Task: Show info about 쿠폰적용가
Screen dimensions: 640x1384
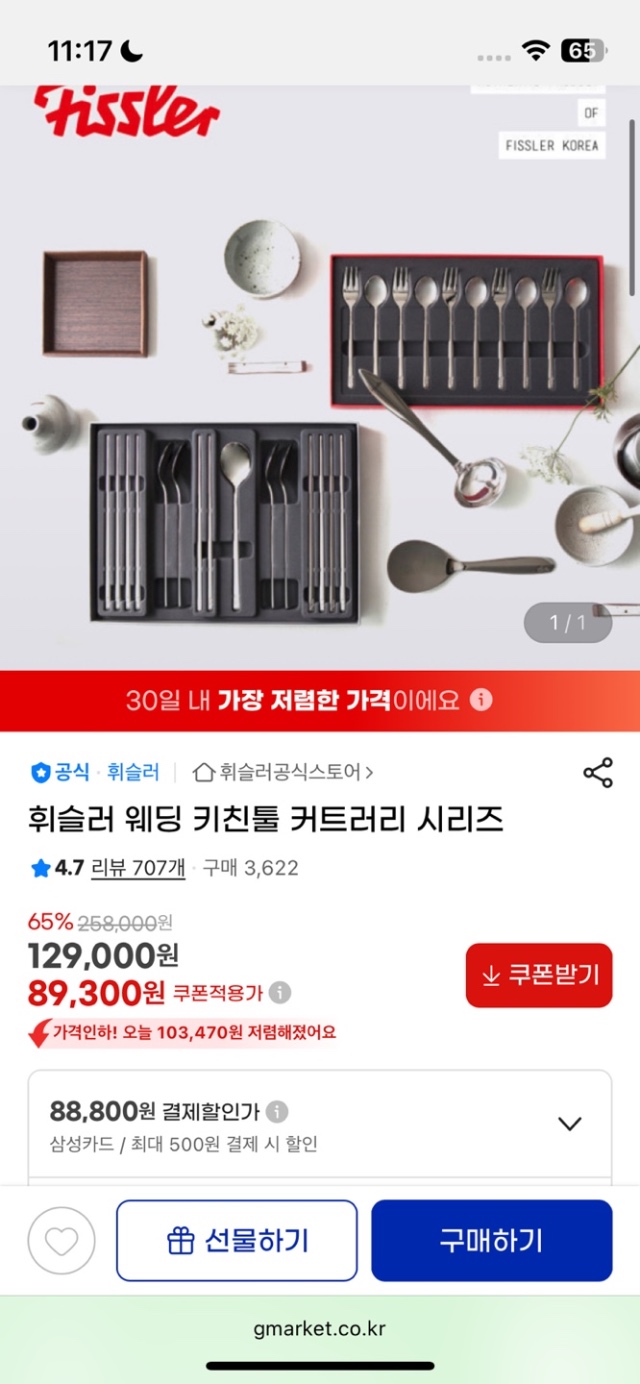Action: coord(281,993)
